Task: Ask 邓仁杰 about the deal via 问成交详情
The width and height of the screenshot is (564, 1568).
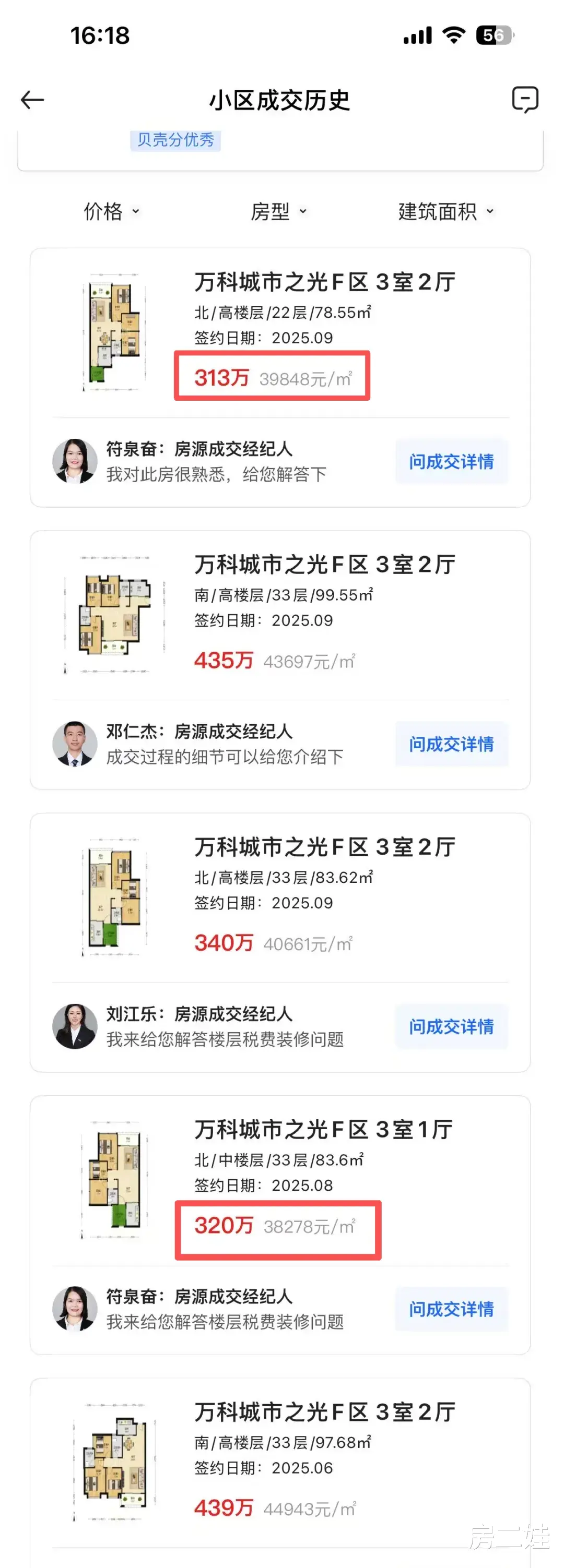Action: (x=451, y=744)
